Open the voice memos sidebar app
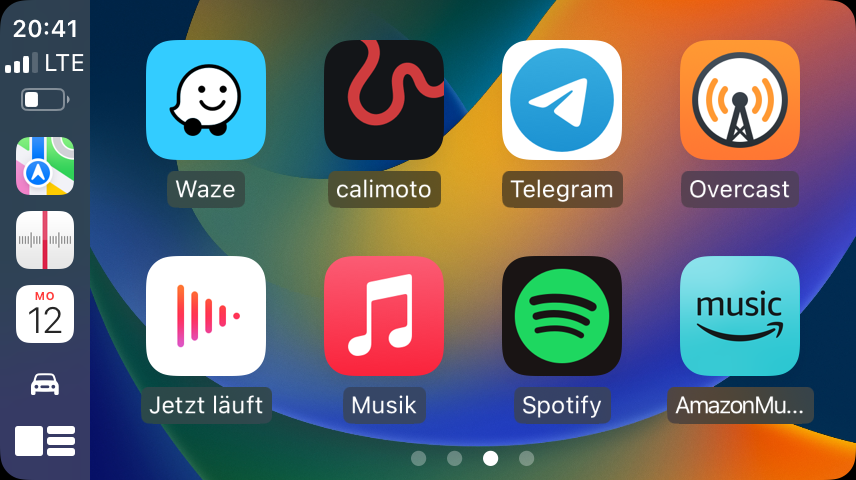This screenshot has height=480, width=856. [45, 240]
